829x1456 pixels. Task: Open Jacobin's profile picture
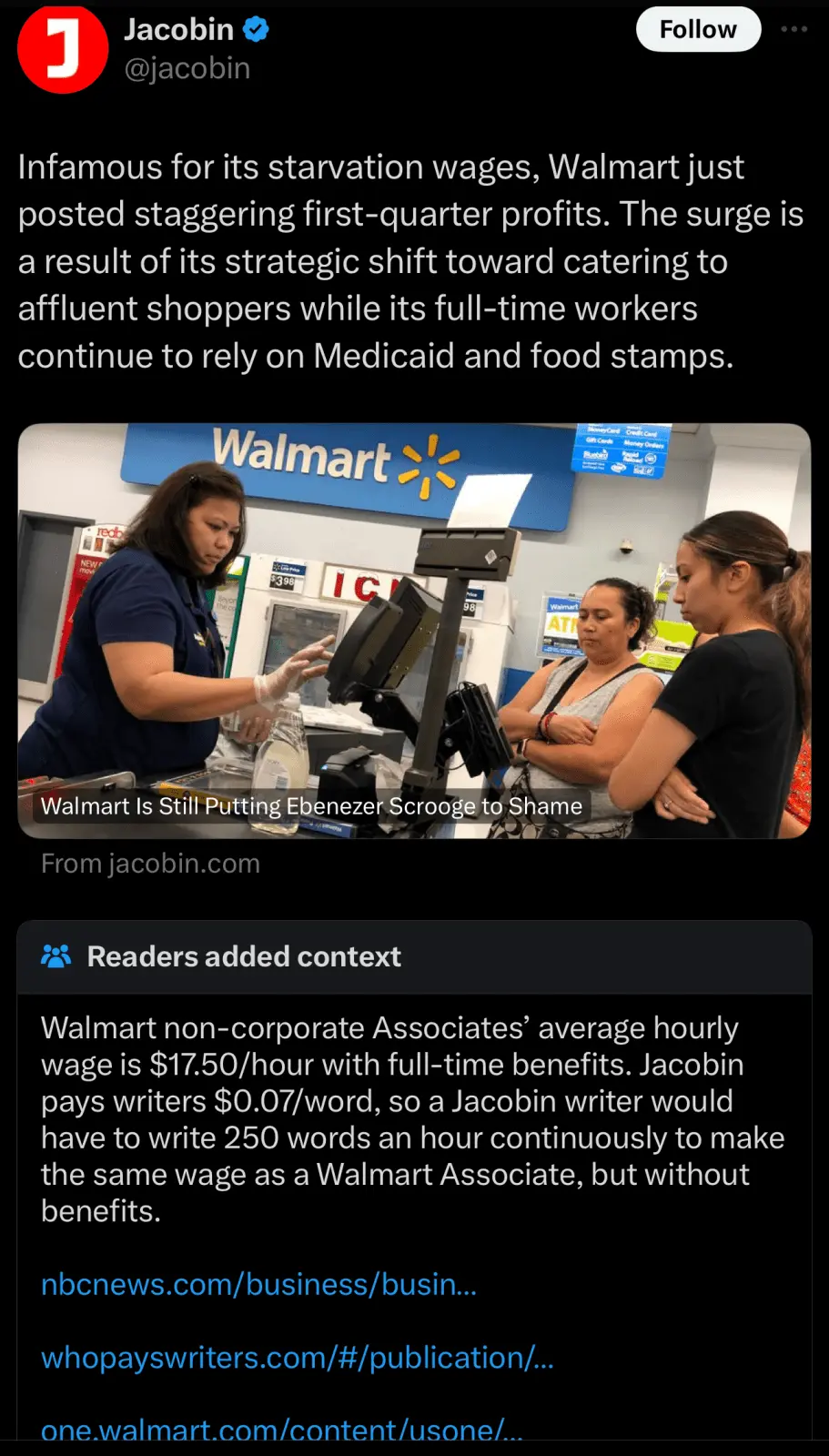tap(62, 50)
